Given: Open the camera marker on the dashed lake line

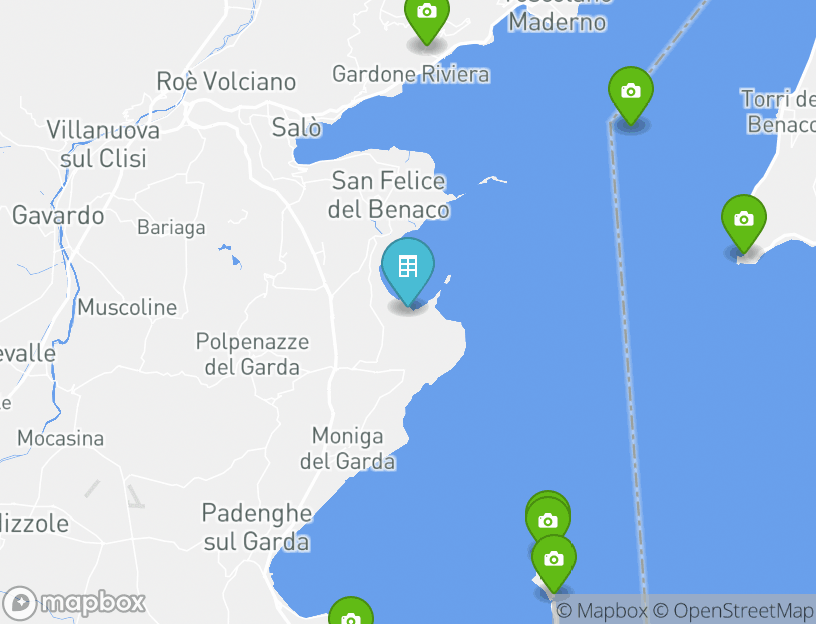Looking at the screenshot, I should tap(630, 93).
